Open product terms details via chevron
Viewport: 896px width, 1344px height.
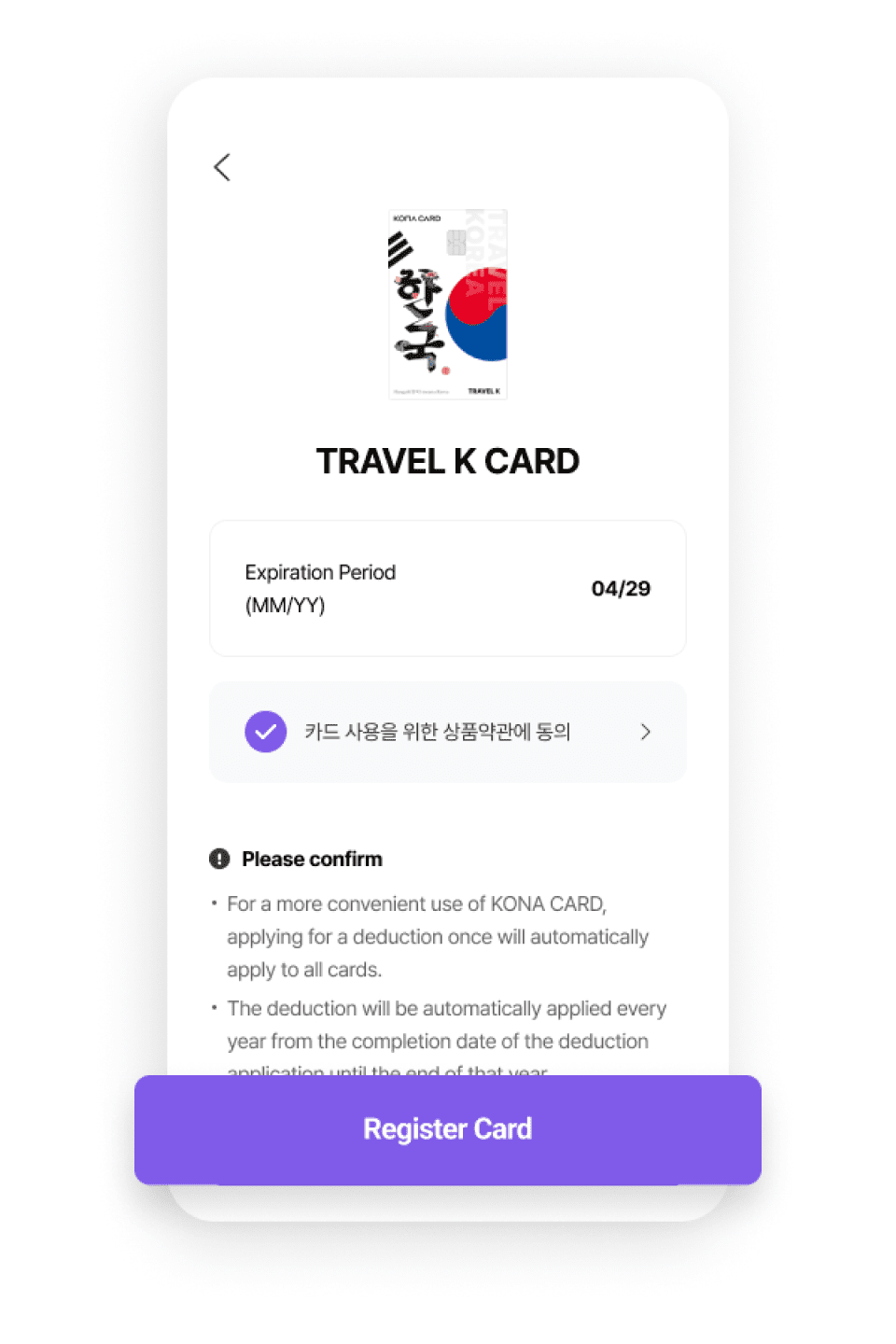[x=645, y=732]
